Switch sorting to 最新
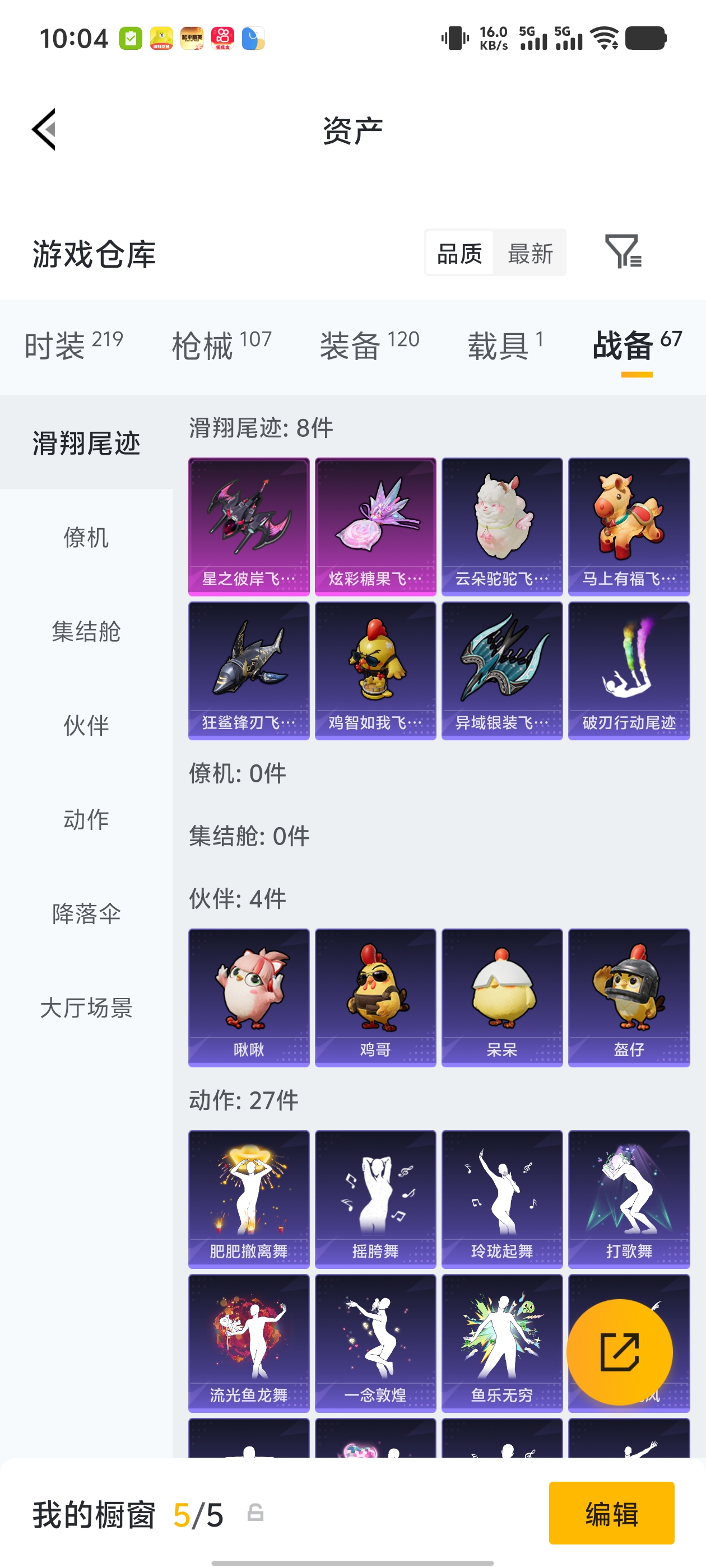 (x=531, y=253)
